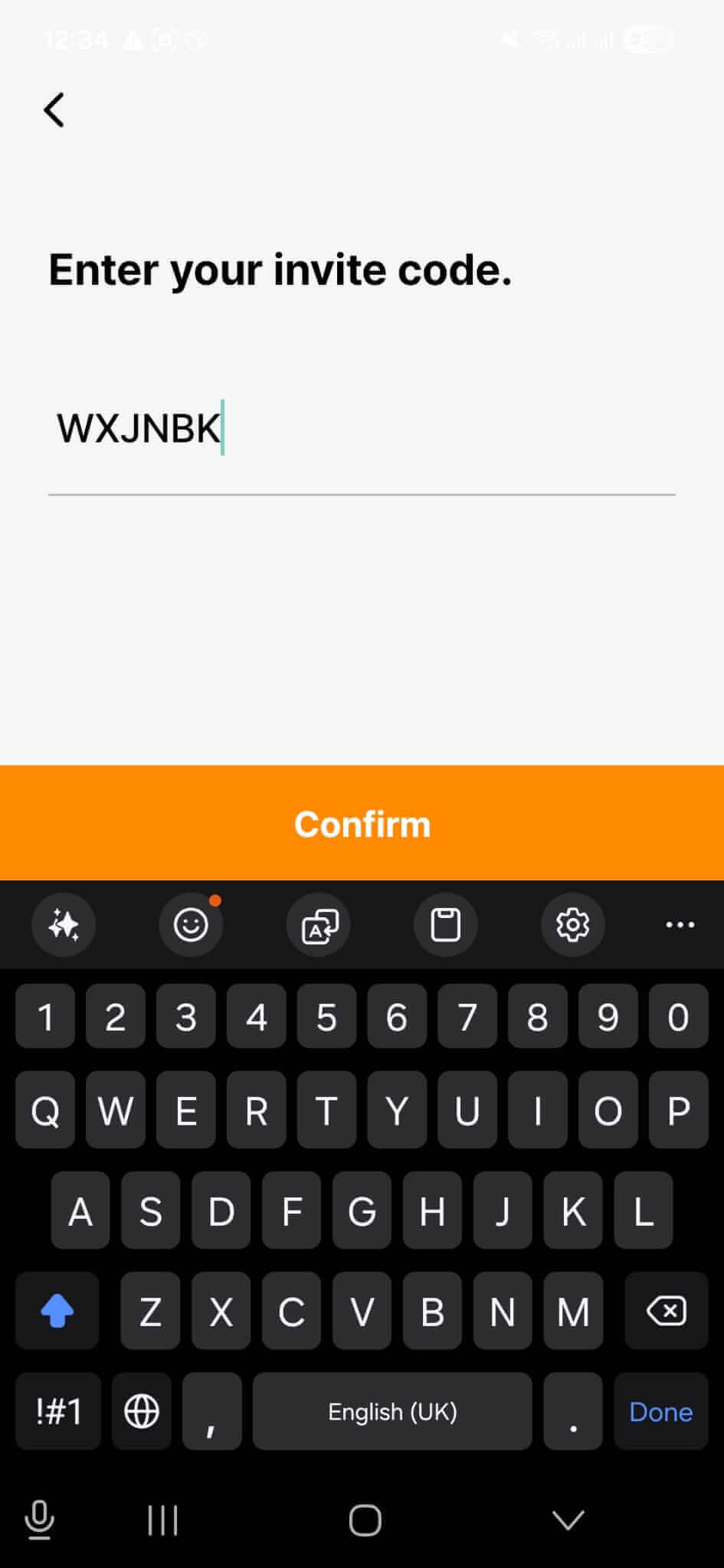Confirm the invite code
Screen dimensions: 724x1568
tap(362, 824)
